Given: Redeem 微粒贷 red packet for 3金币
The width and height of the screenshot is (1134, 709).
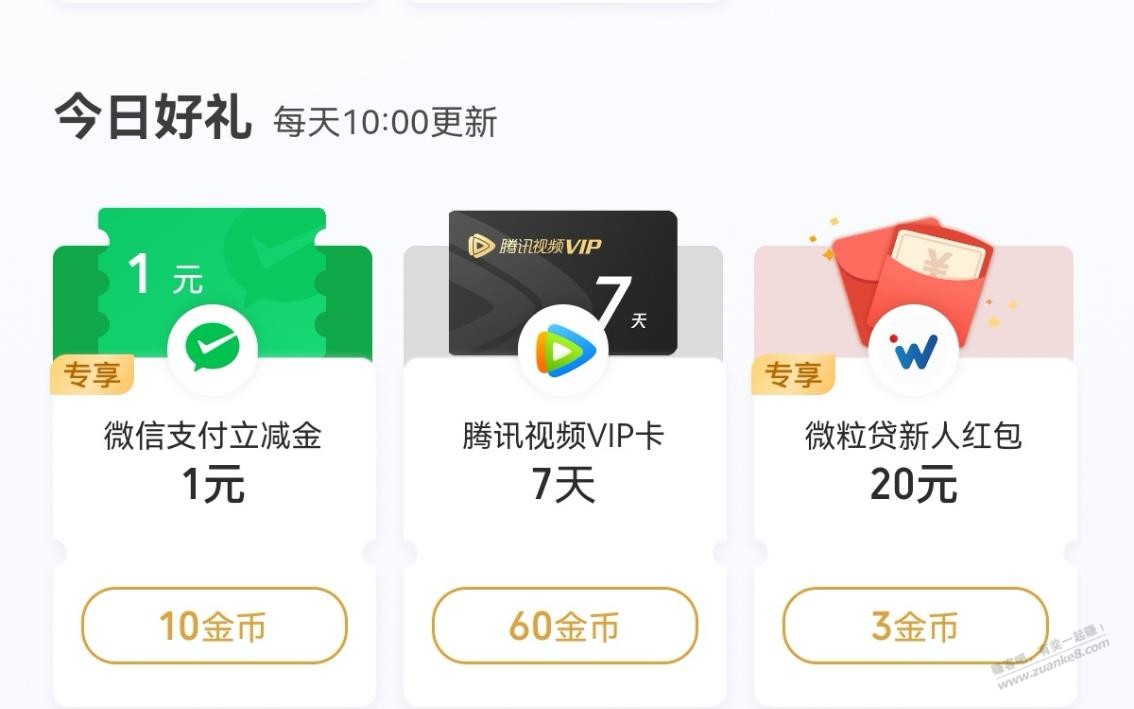Looking at the screenshot, I should (914, 626).
